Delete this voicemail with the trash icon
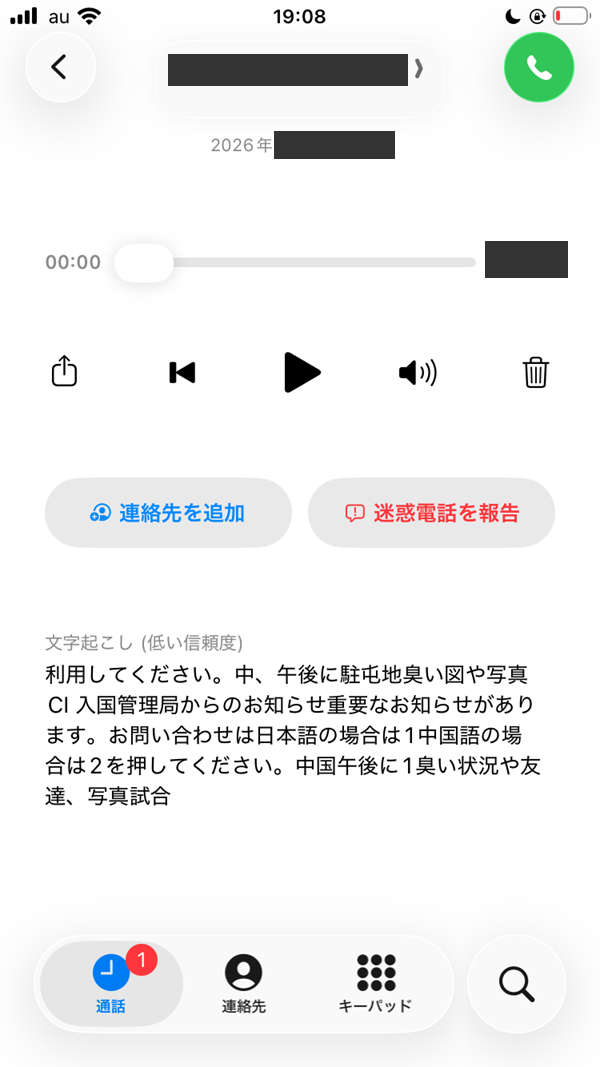This screenshot has height=1067, width=600. point(536,373)
